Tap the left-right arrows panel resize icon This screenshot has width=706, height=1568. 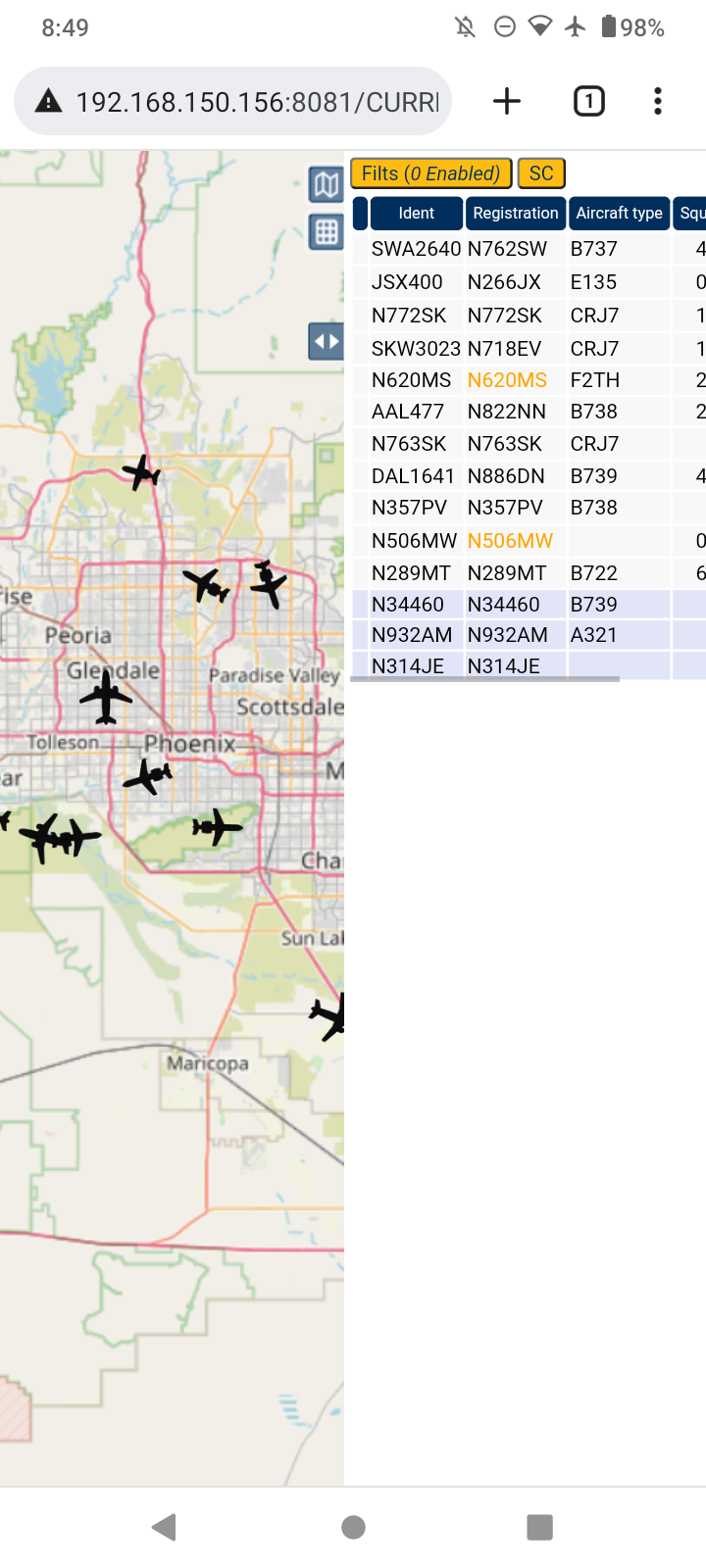326,342
